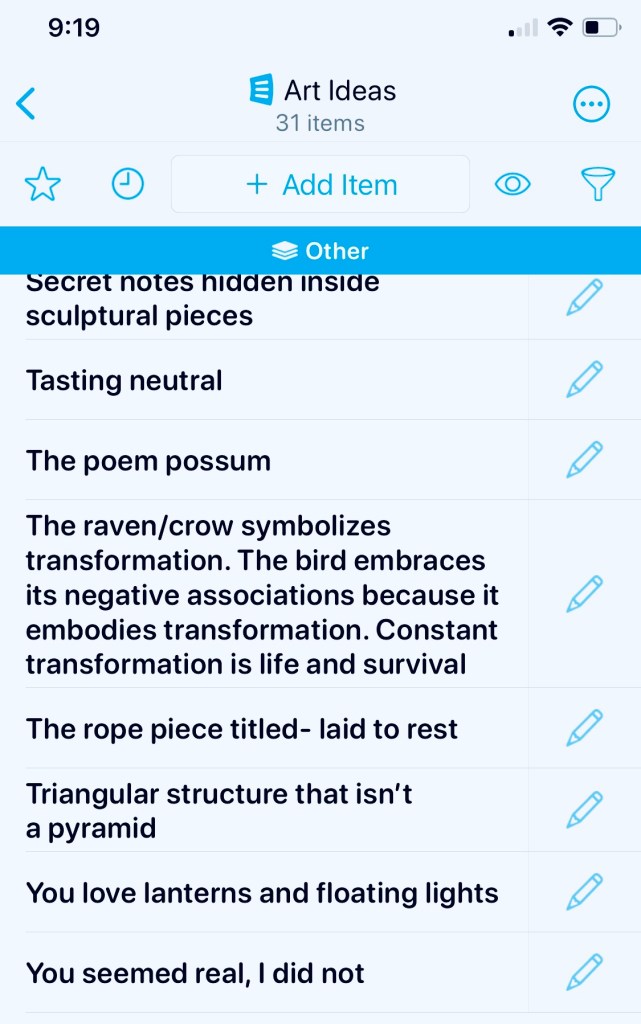Viewport: 641px width, 1024px height.
Task: Open the clock history icon
Action: coord(128,184)
